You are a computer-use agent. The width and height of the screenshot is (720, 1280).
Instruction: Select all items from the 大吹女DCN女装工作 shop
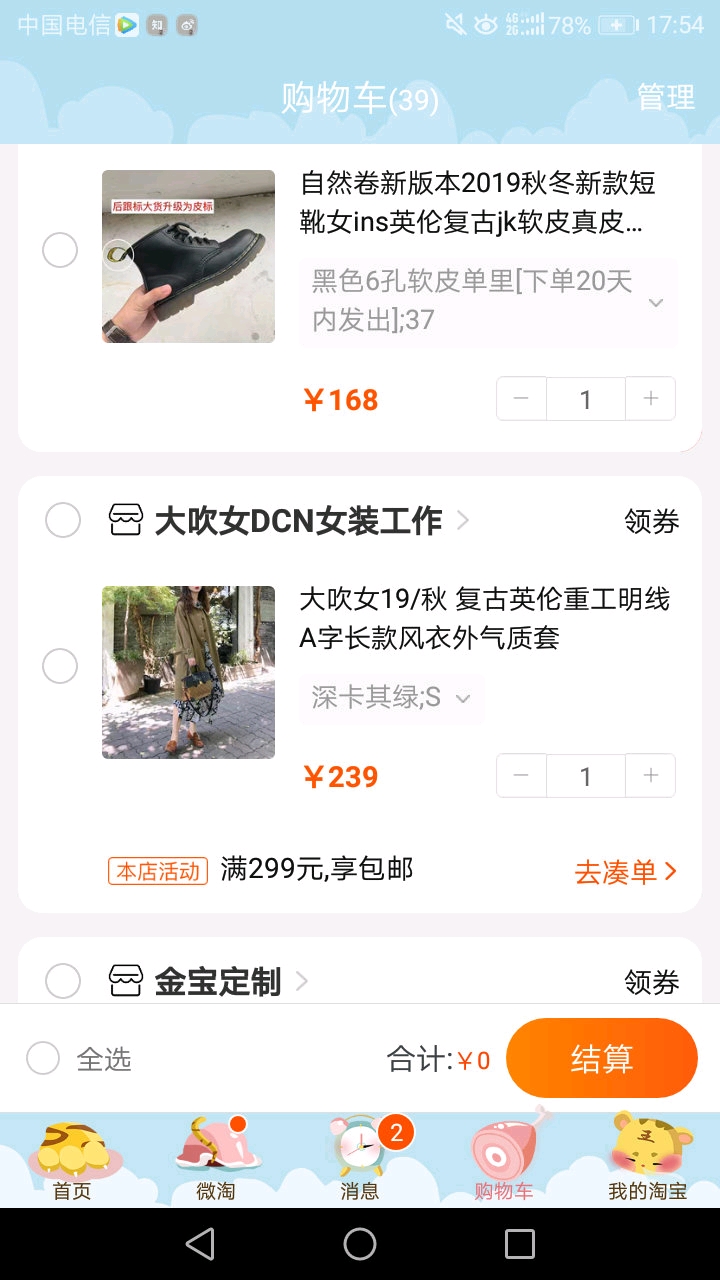click(63, 520)
